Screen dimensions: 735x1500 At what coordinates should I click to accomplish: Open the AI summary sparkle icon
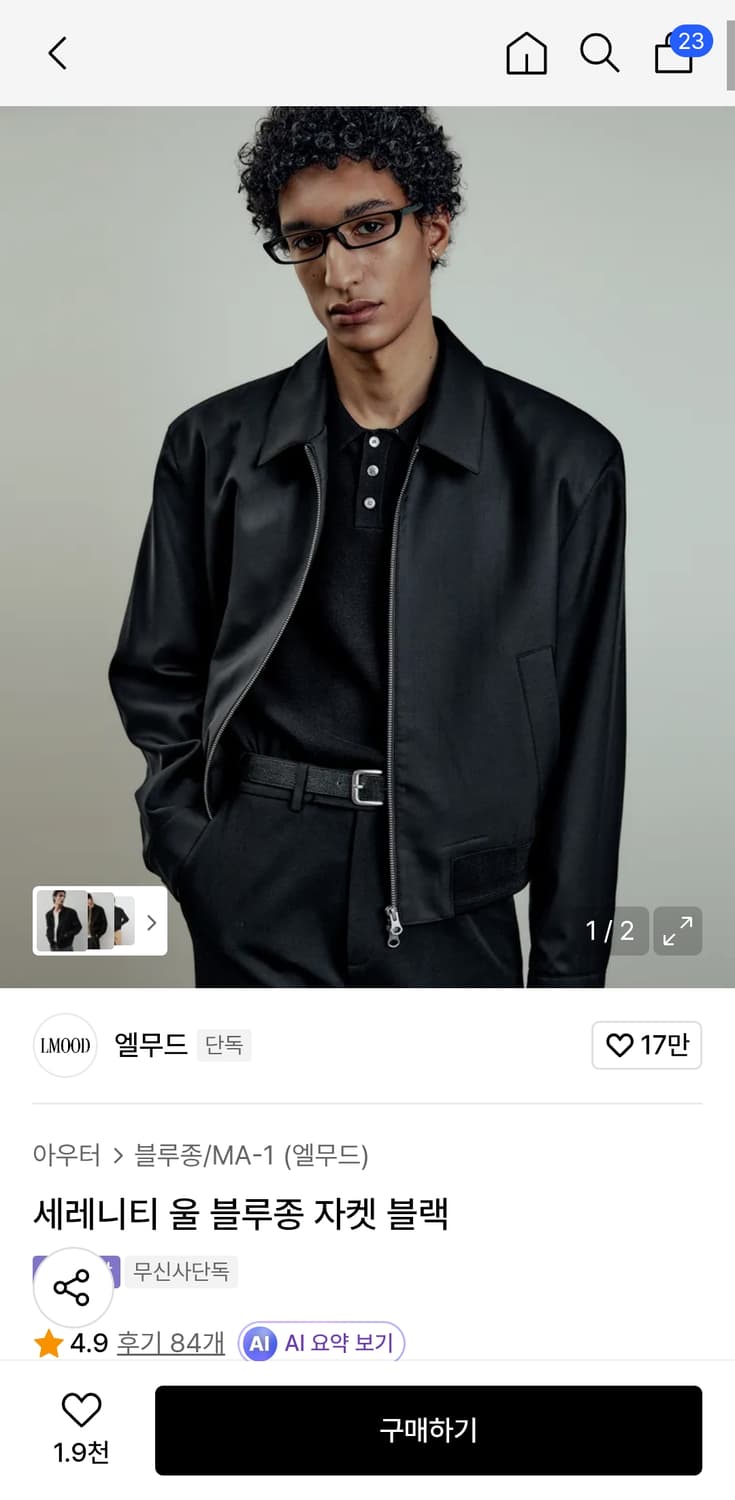(x=259, y=1343)
